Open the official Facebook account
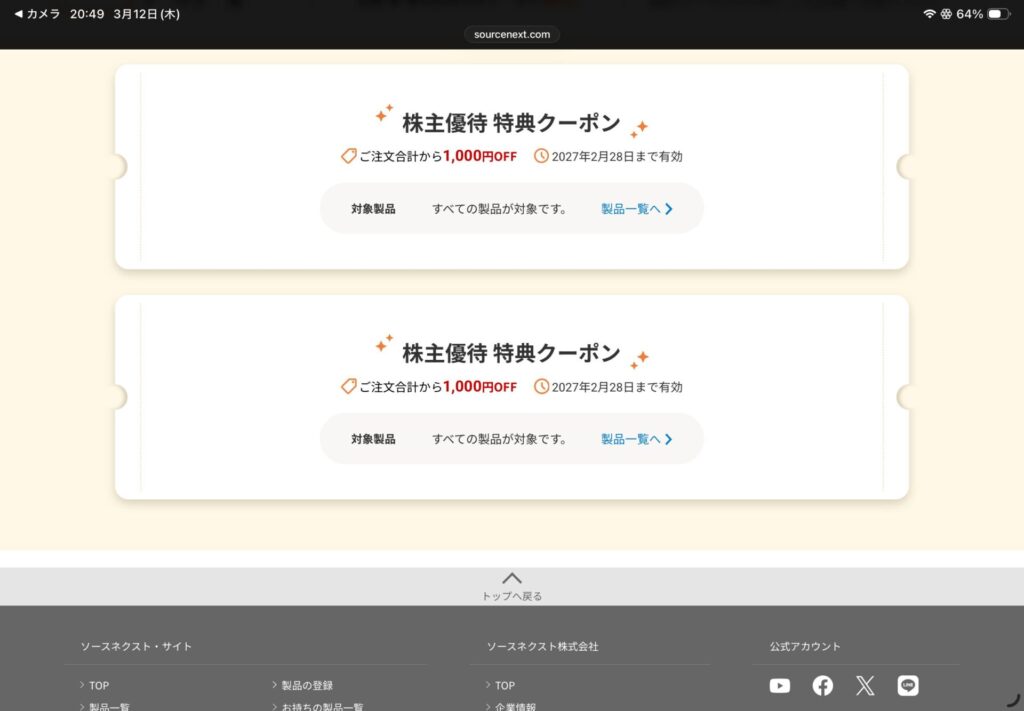 pyautogui.click(x=823, y=685)
